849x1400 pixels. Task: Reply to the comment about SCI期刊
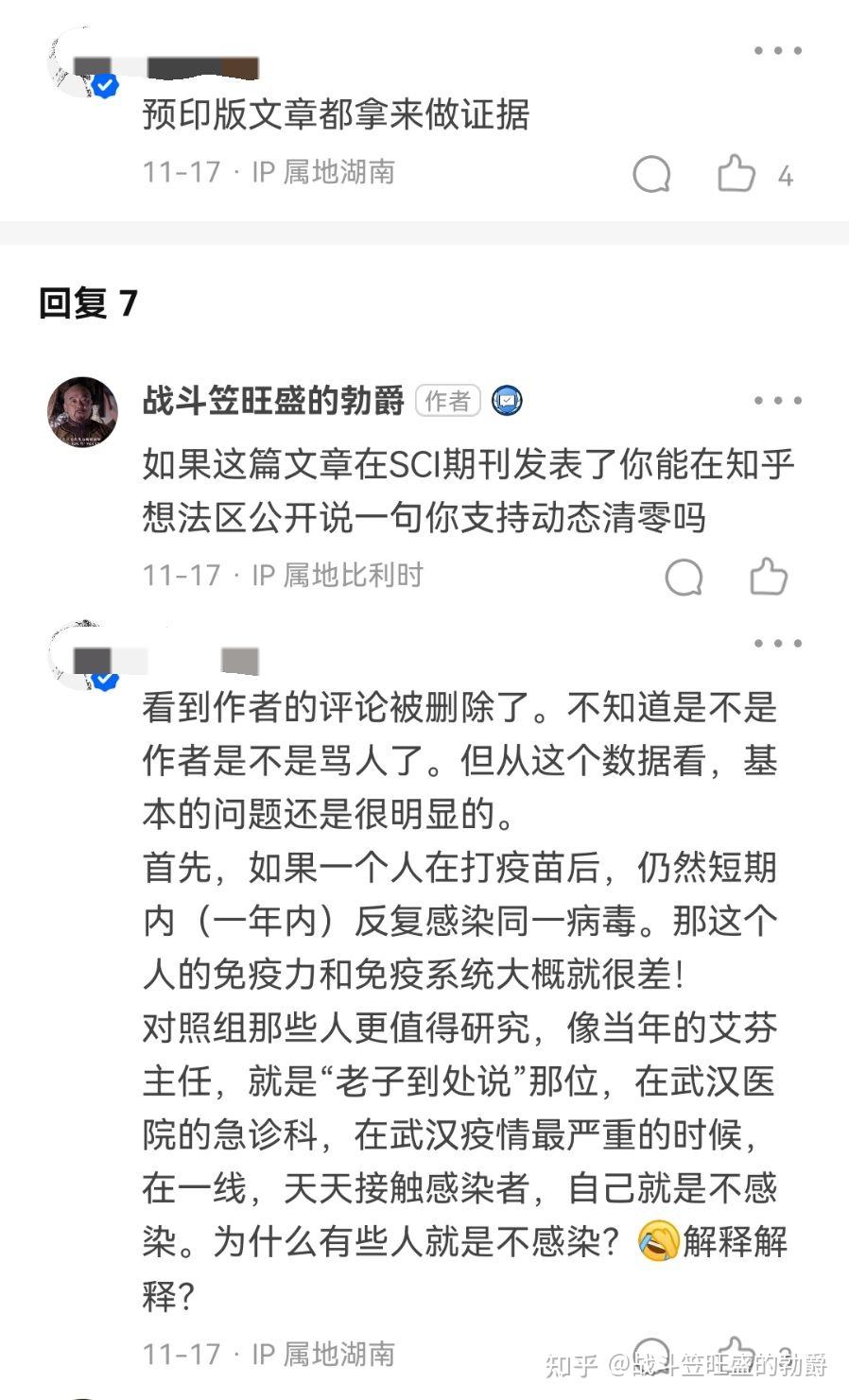(684, 577)
